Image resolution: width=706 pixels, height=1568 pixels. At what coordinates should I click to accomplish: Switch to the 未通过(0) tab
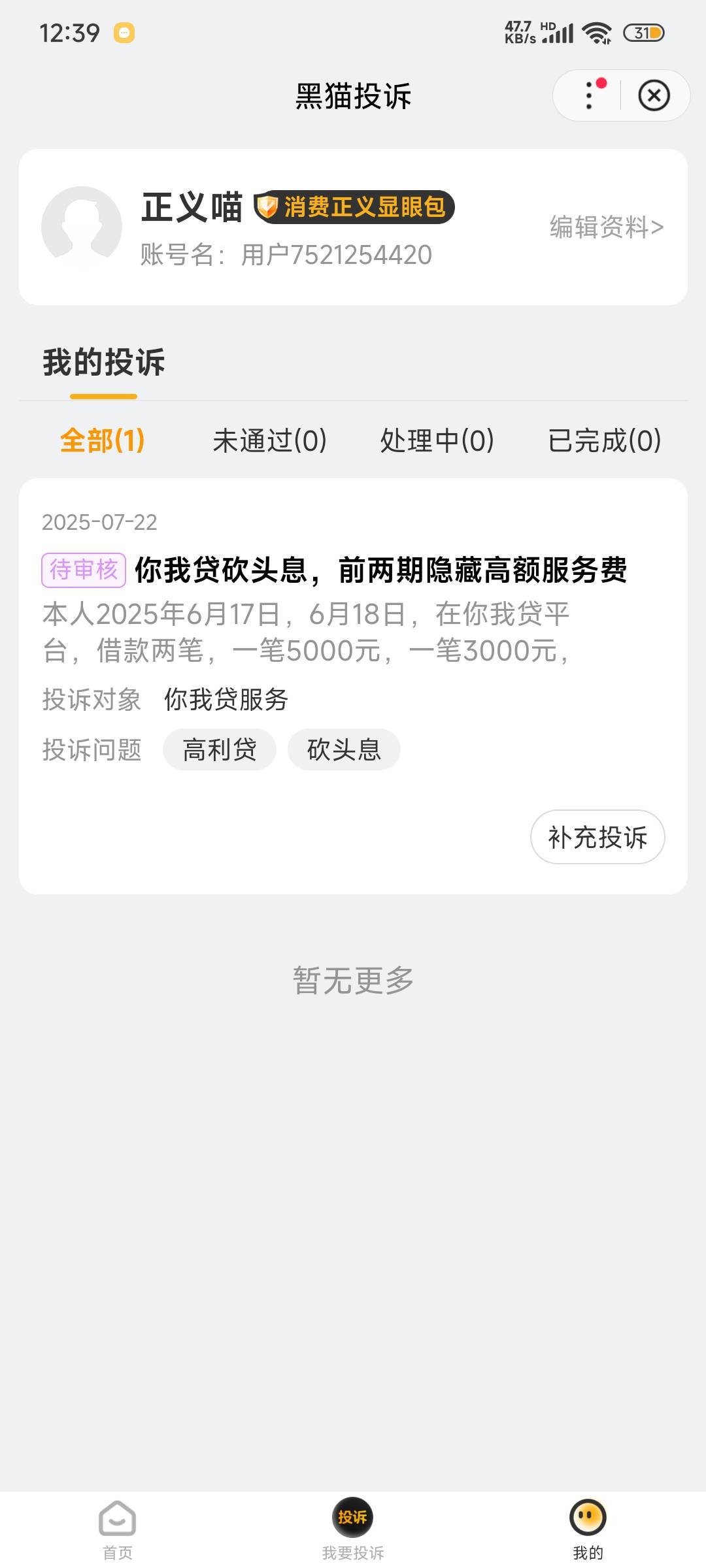pos(269,440)
